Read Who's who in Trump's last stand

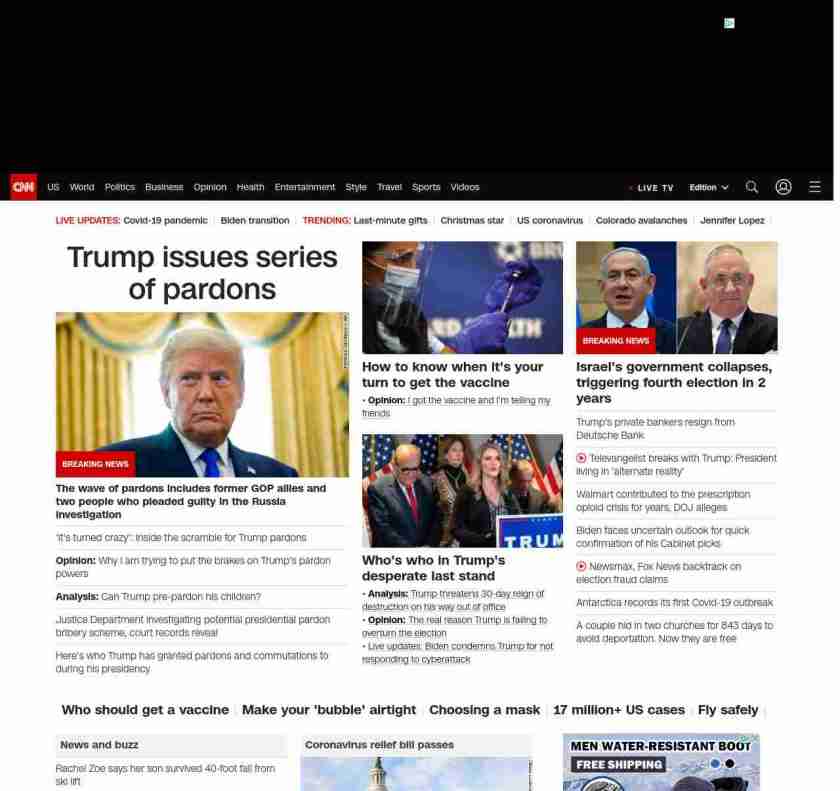pos(433,568)
